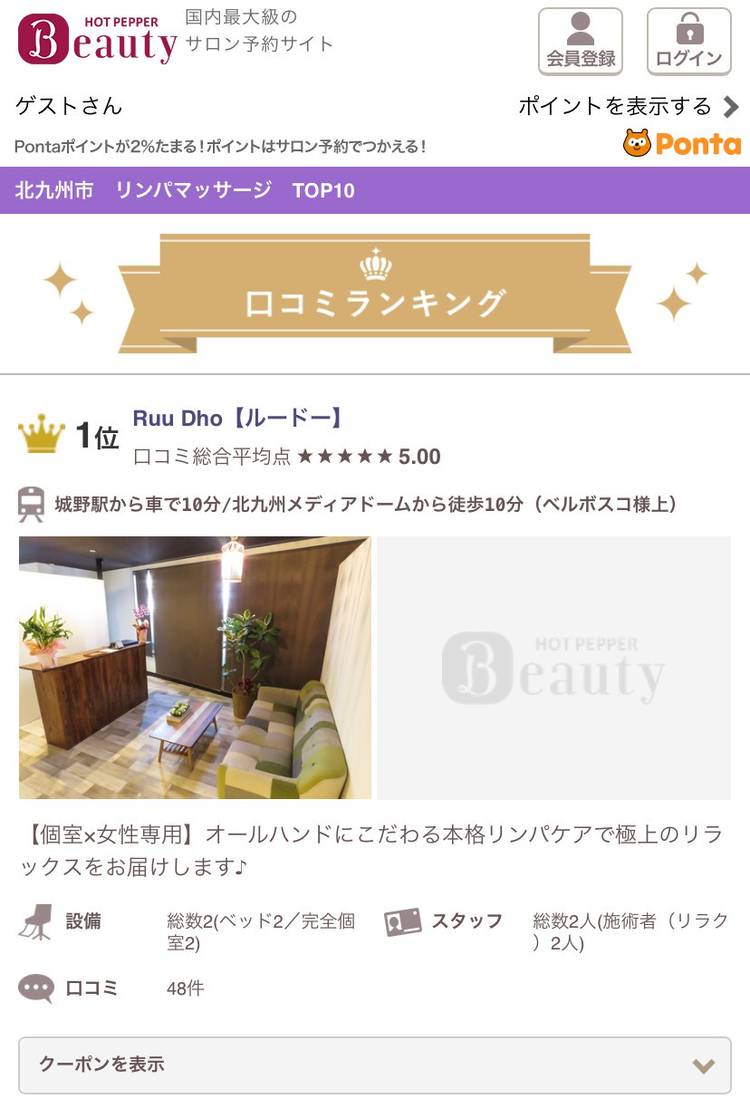Expand the クーポンを表示 coupon section
The image size is (750, 1118).
[x=374, y=1065]
